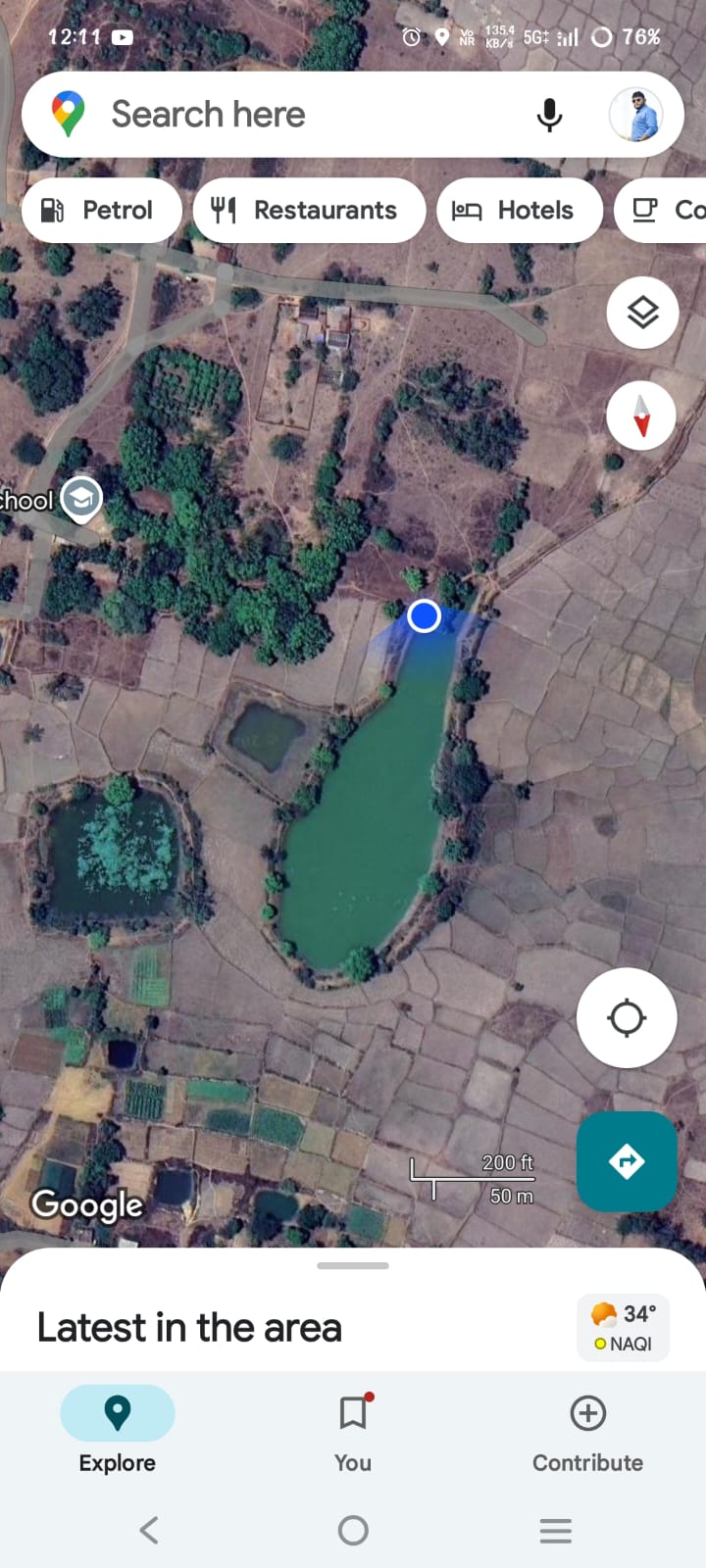Screen dimensions: 706x1568
Task: Open directions with the teal arrow button
Action: (627, 1161)
